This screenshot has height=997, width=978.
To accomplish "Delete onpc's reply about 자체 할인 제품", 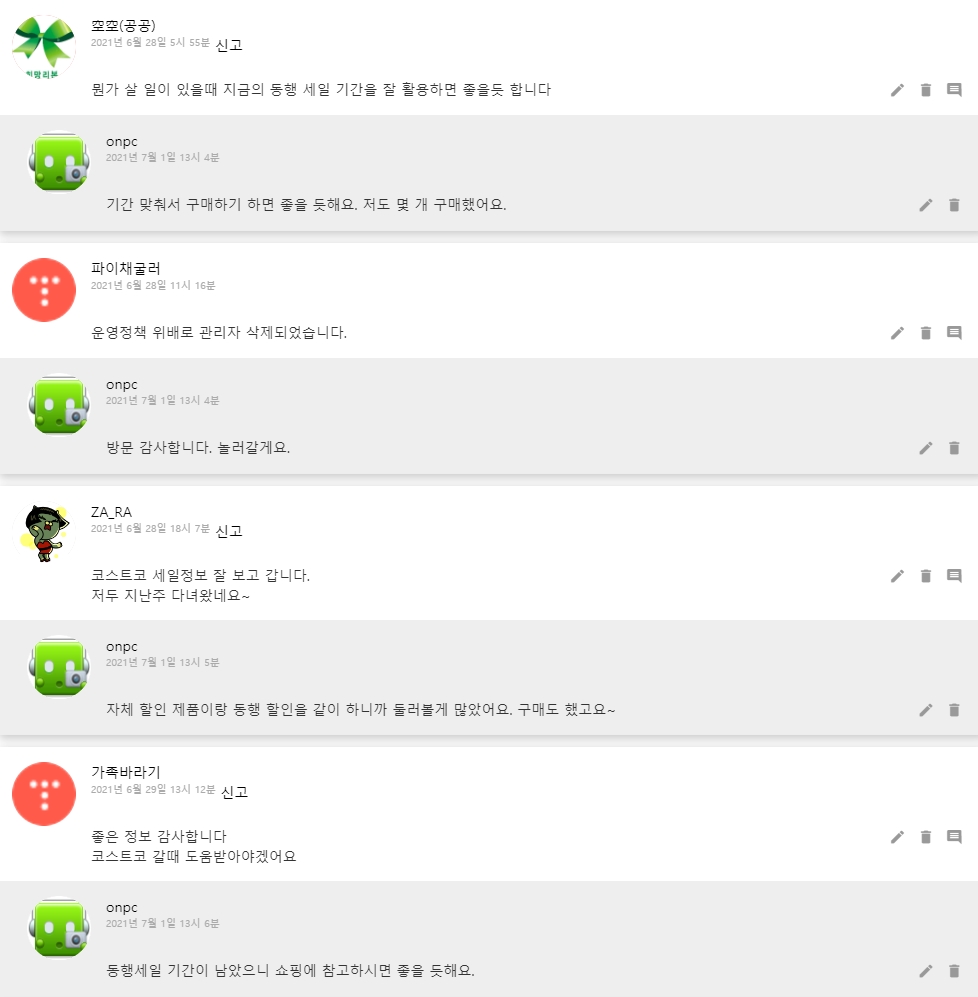I will pos(954,710).
